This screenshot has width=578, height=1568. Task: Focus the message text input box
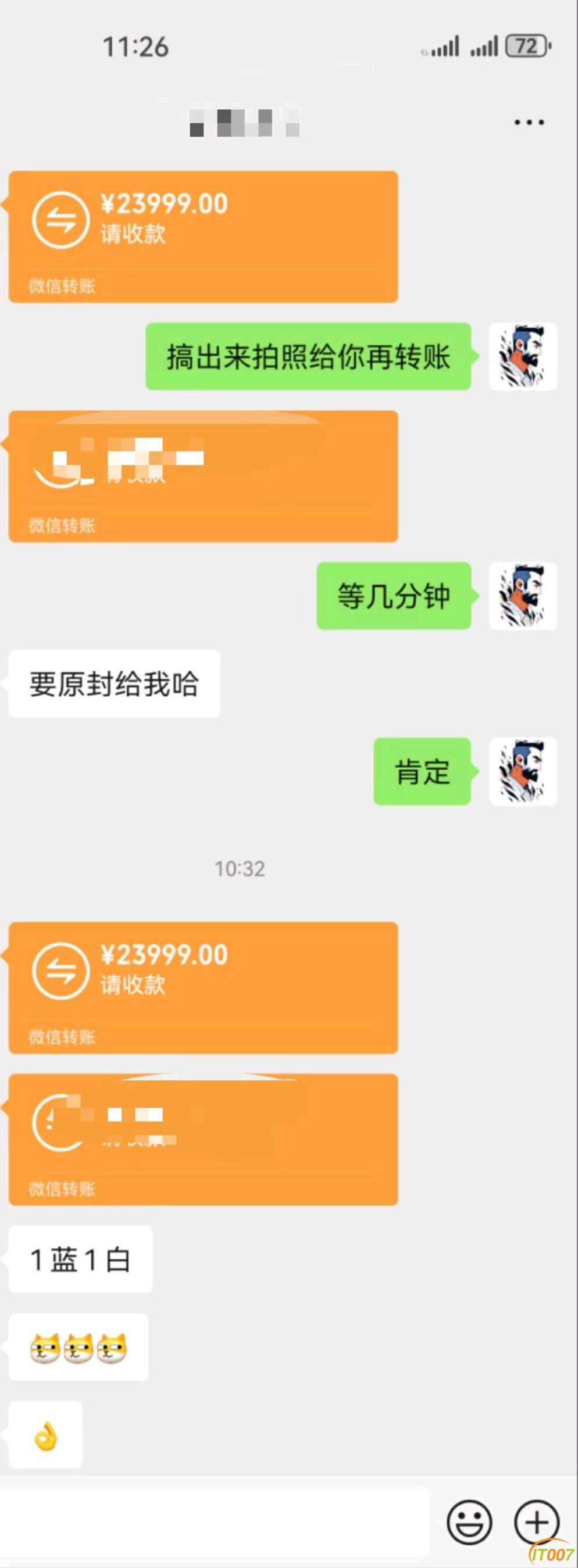(x=213, y=1522)
